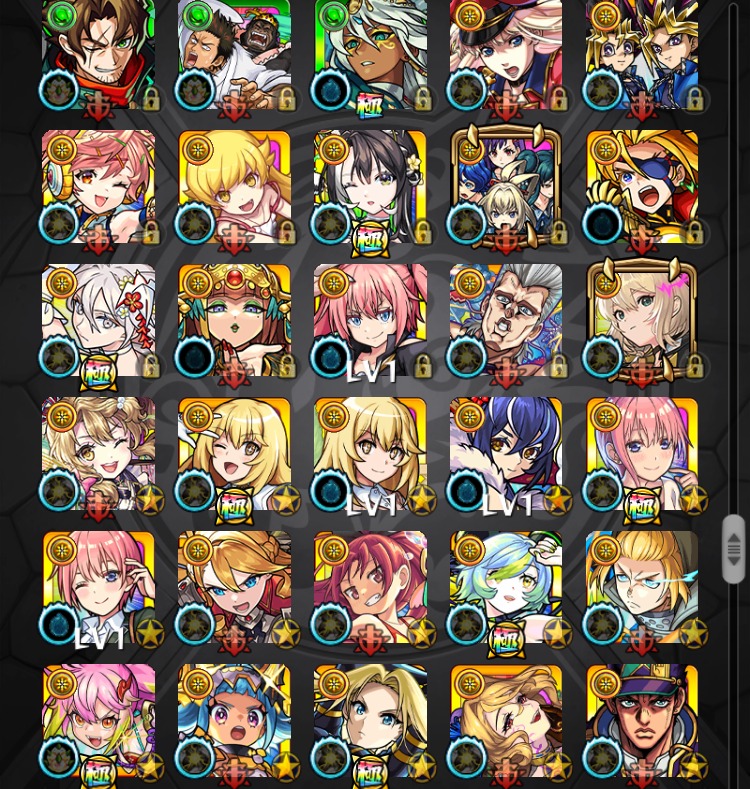Image resolution: width=750 pixels, height=789 pixels.
Task: Select the scarred brown-haired man character tile
Action: [98, 55]
